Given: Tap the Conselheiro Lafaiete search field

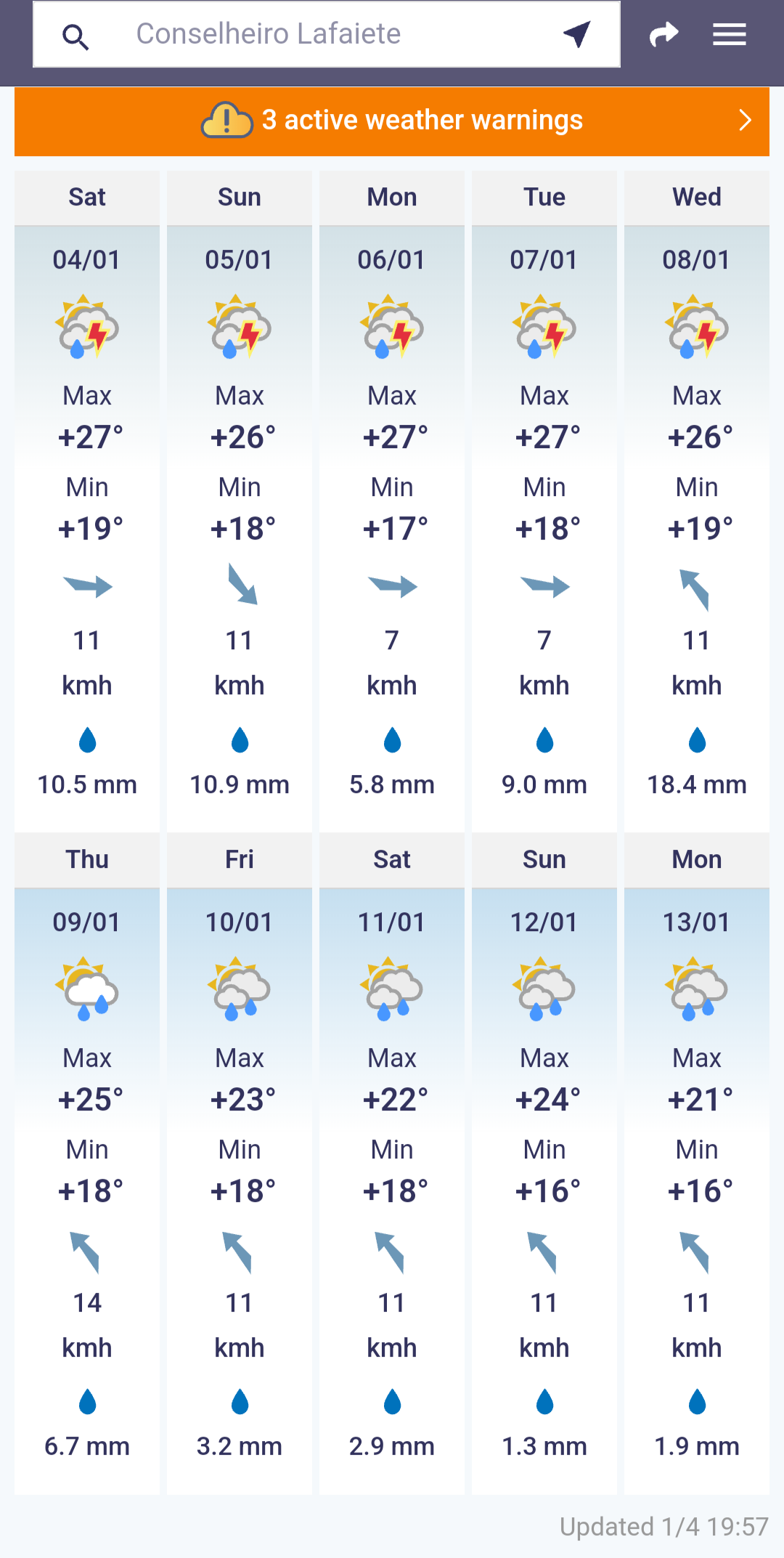Looking at the screenshot, I should (327, 34).
